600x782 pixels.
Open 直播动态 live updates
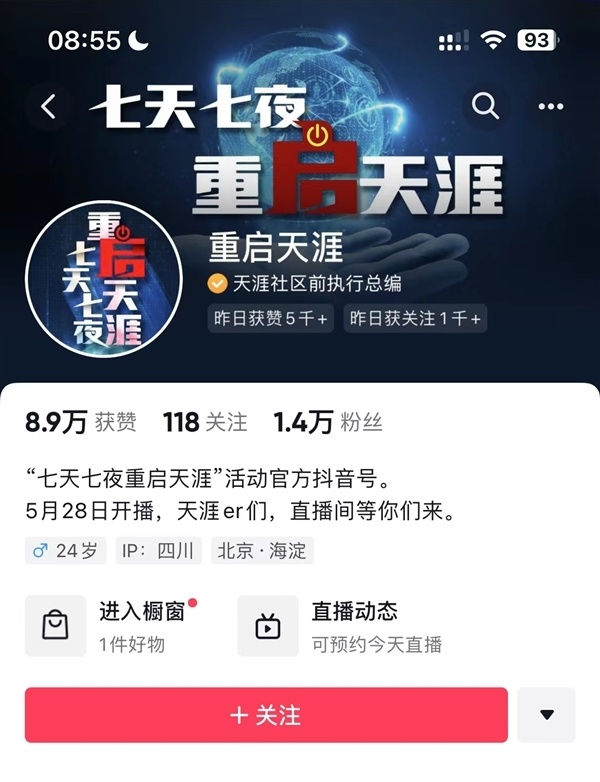click(340, 625)
